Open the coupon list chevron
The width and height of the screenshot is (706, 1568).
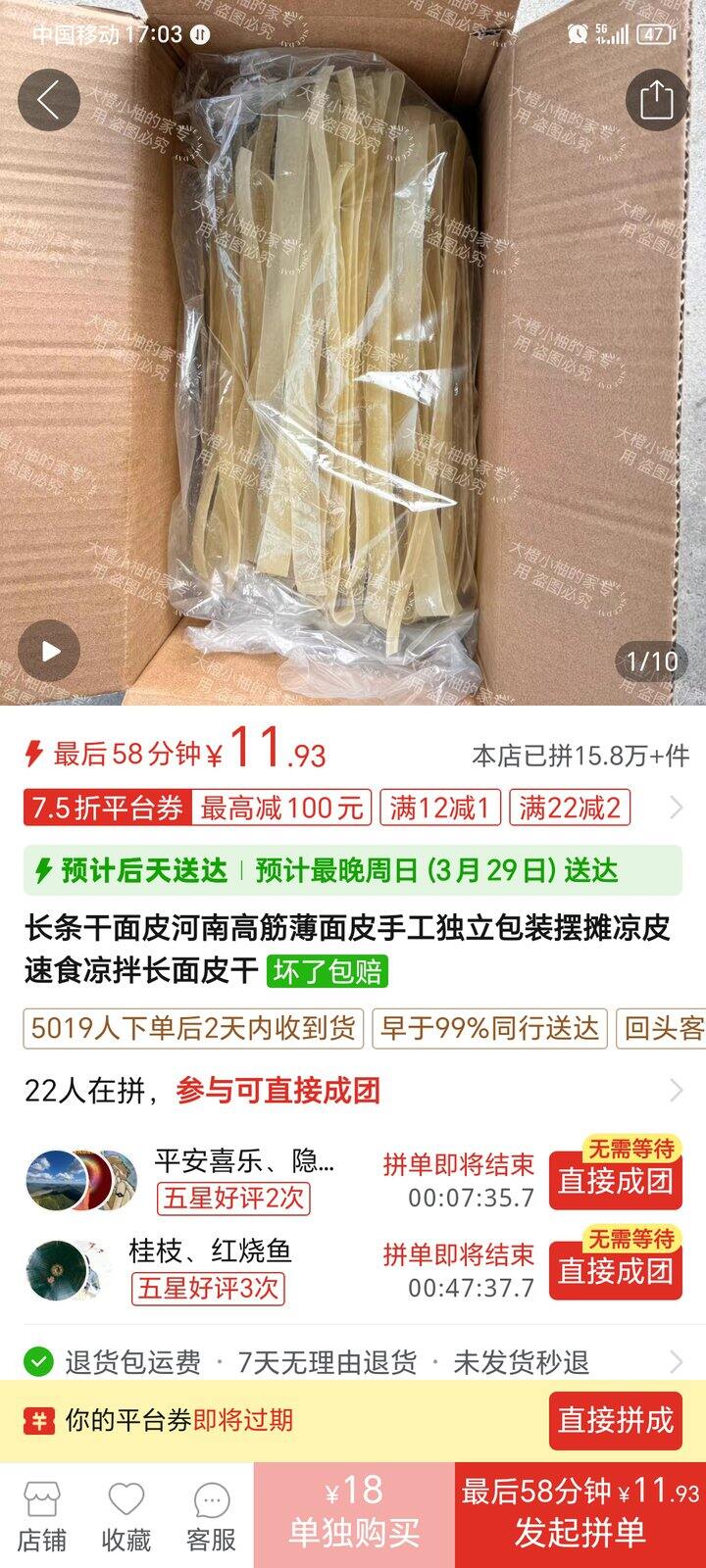(x=676, y=808)
